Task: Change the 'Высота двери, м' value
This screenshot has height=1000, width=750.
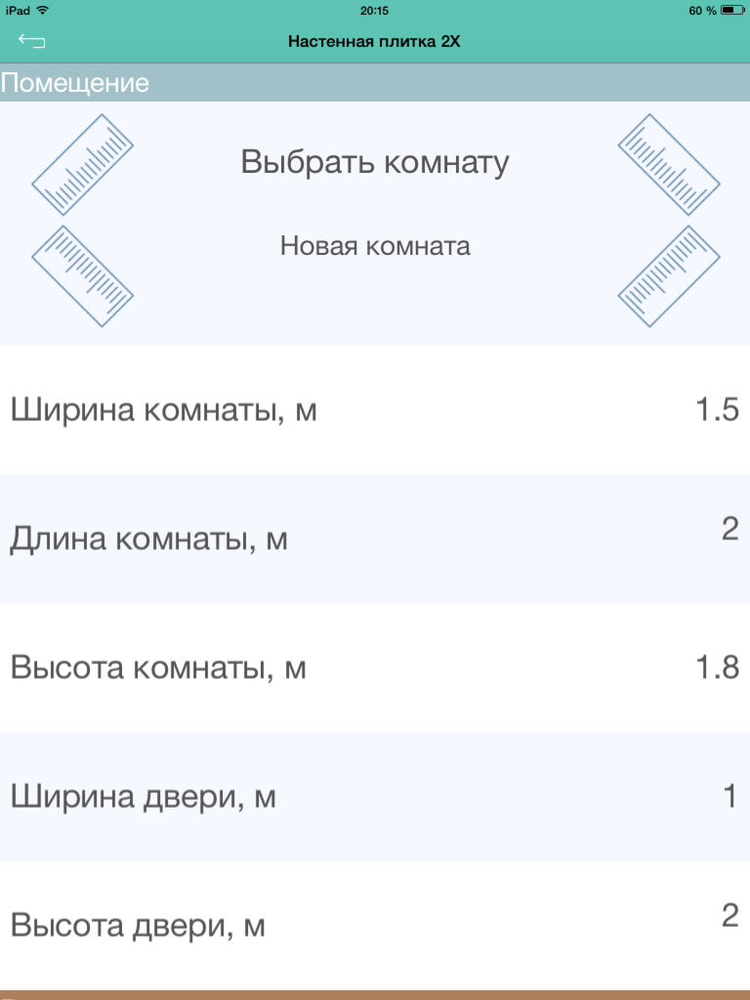Action: [729, 915]
